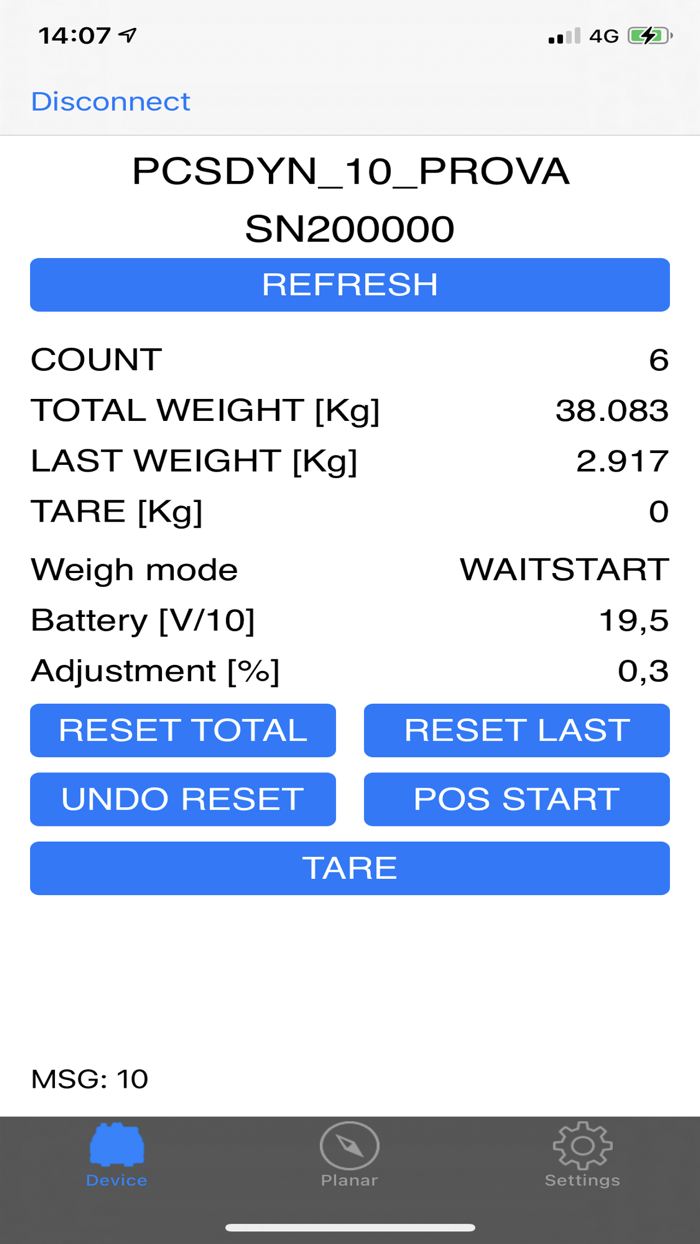The width and height of the screenshot is (700, 1244).
Task: Open the Settings tab
Action: coord(582,1156)
